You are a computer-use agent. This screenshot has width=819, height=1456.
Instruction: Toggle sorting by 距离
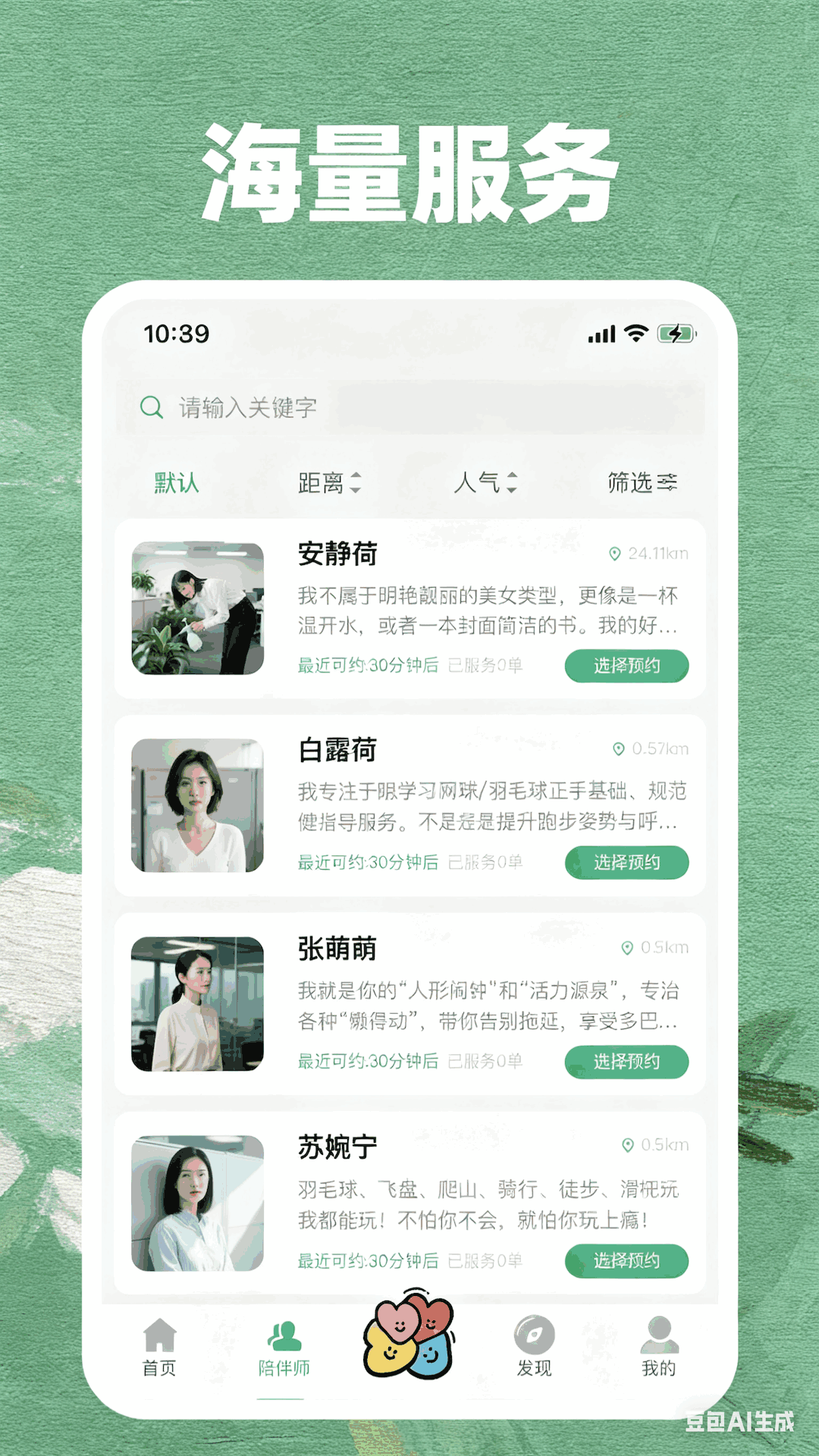pyautogui.click(x=329, y=483)
